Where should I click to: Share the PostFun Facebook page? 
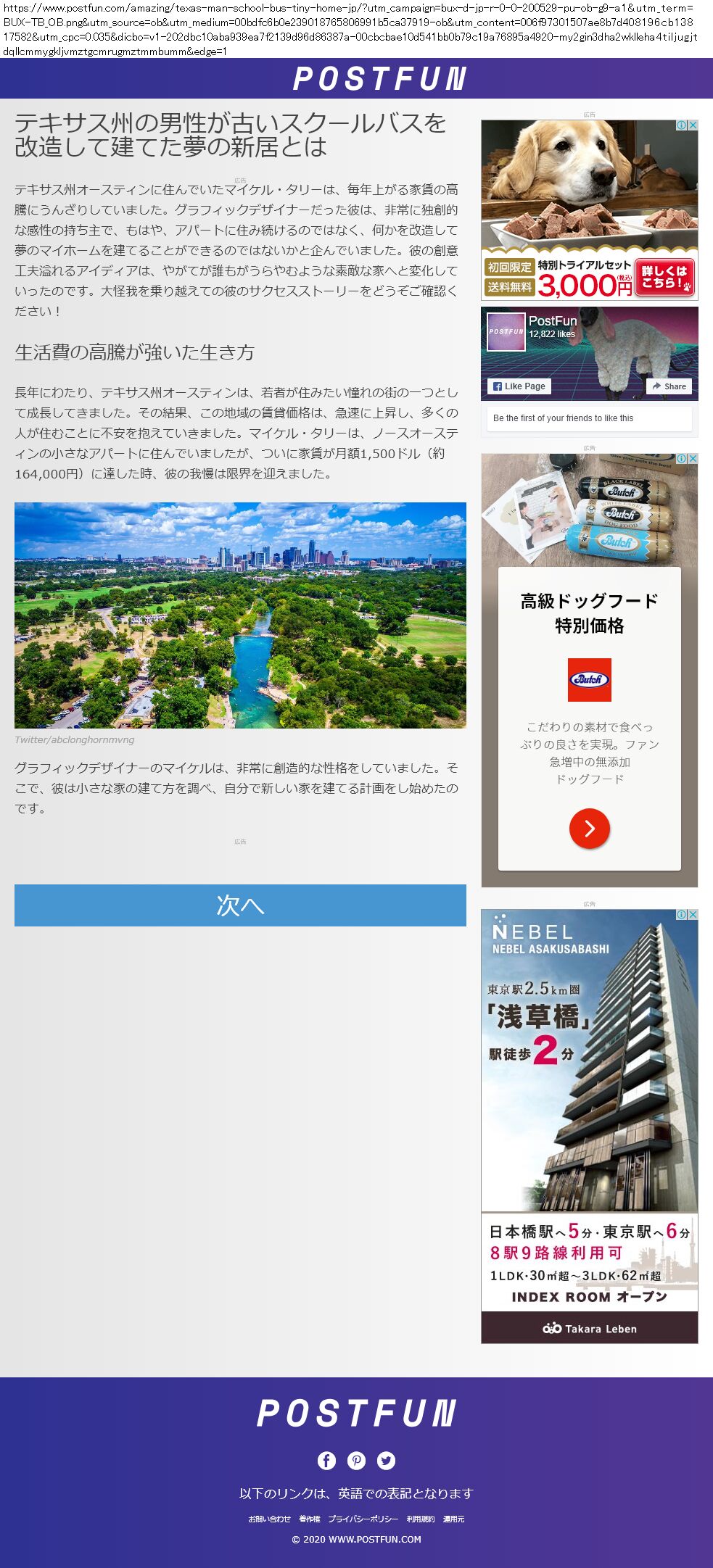click(668, 386)
